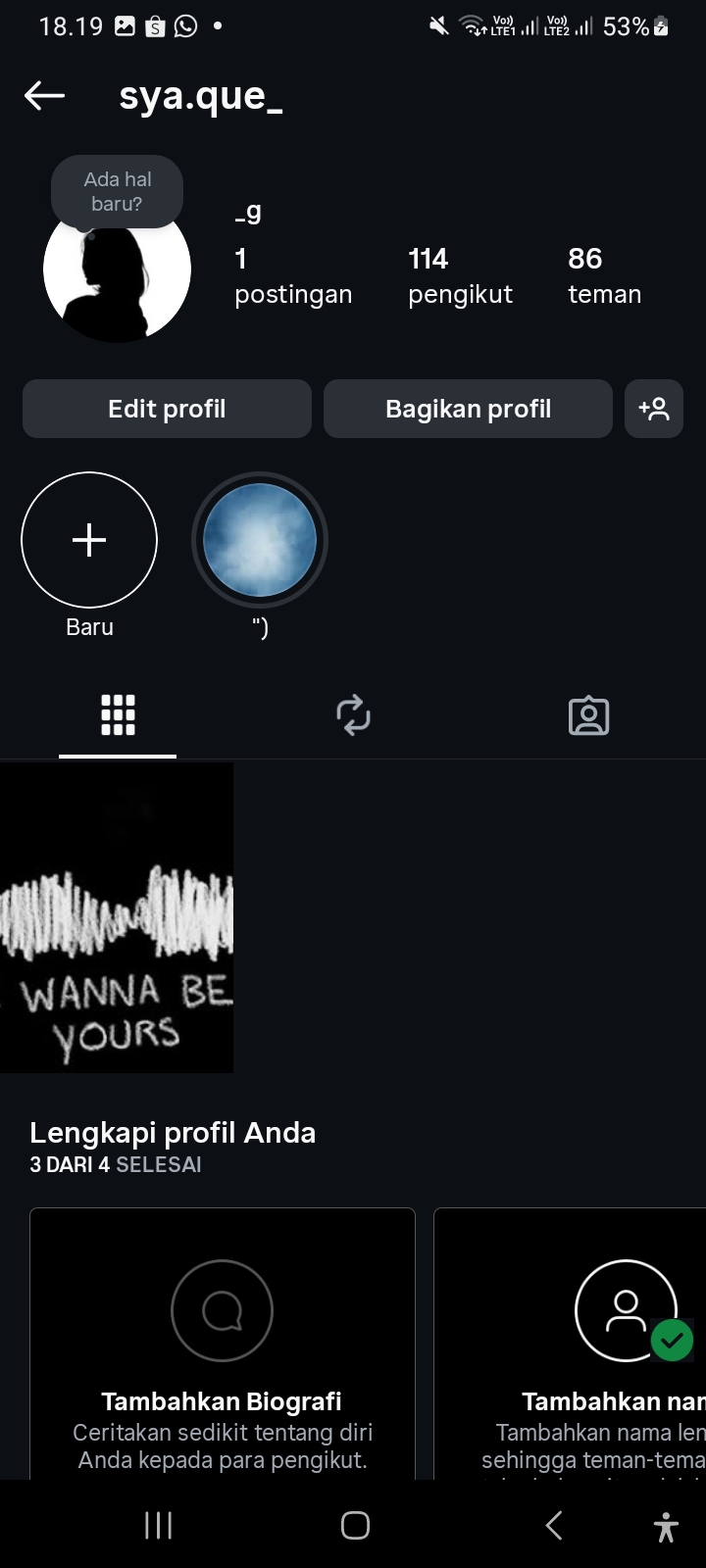Go to the system home screen
The height and width of the screenshot is (1568, 706).
pyautogui.click(x=355, y=1525)
